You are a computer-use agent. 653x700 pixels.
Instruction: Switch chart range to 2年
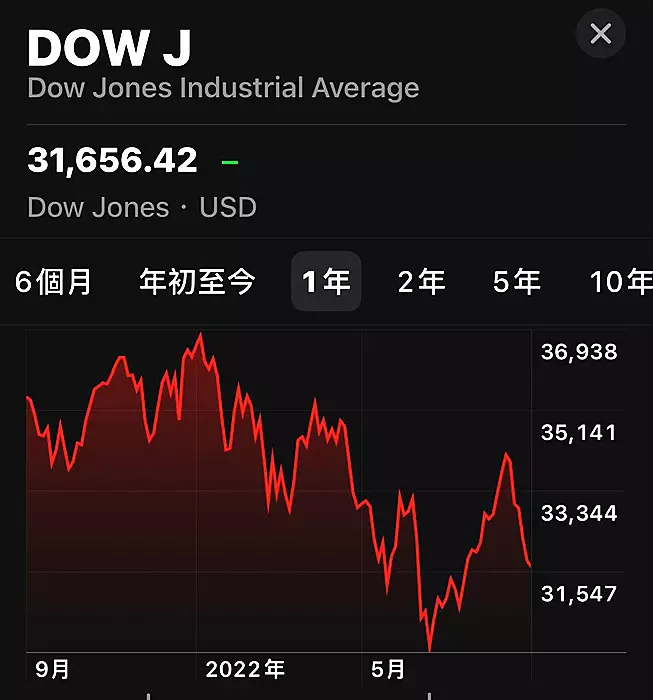(421, 282)
